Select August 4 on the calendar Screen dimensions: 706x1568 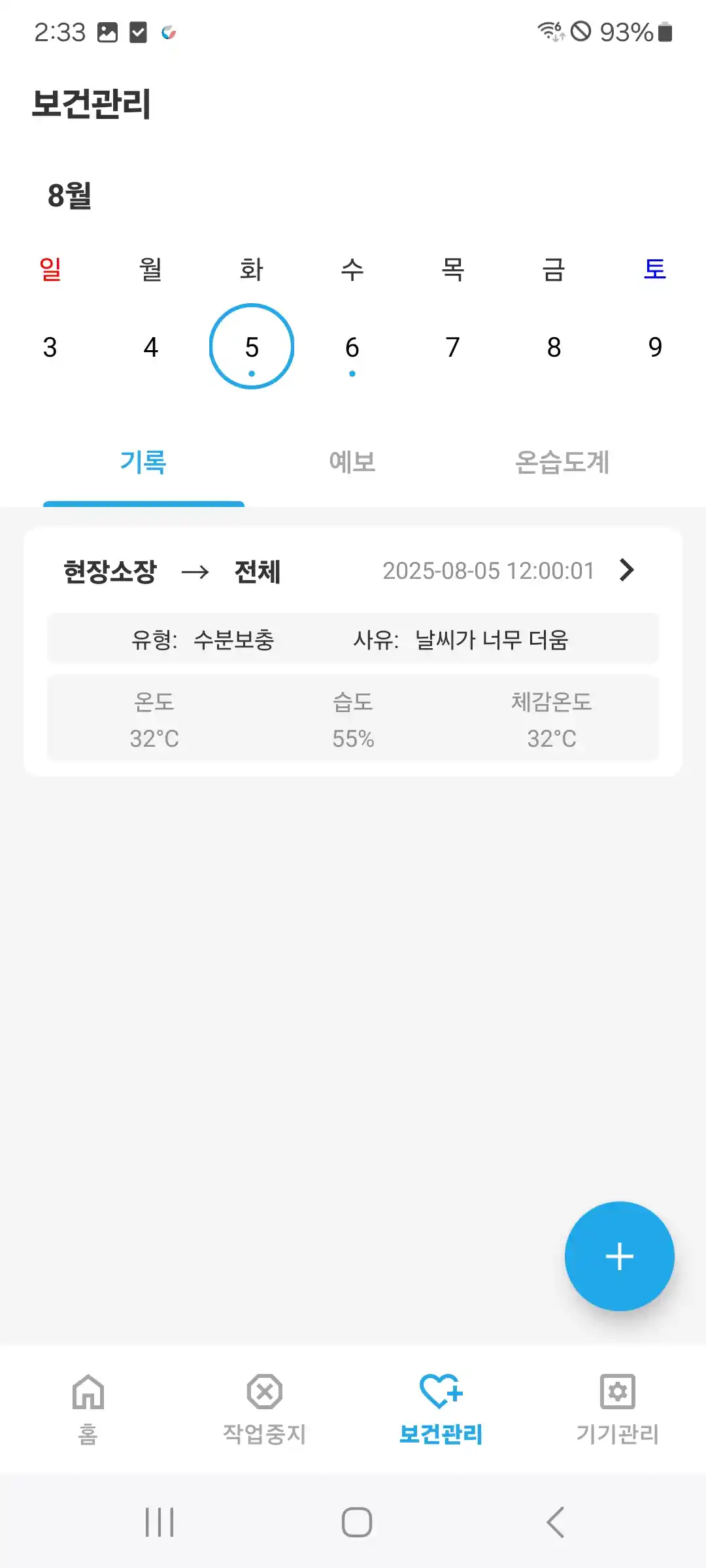151,347
